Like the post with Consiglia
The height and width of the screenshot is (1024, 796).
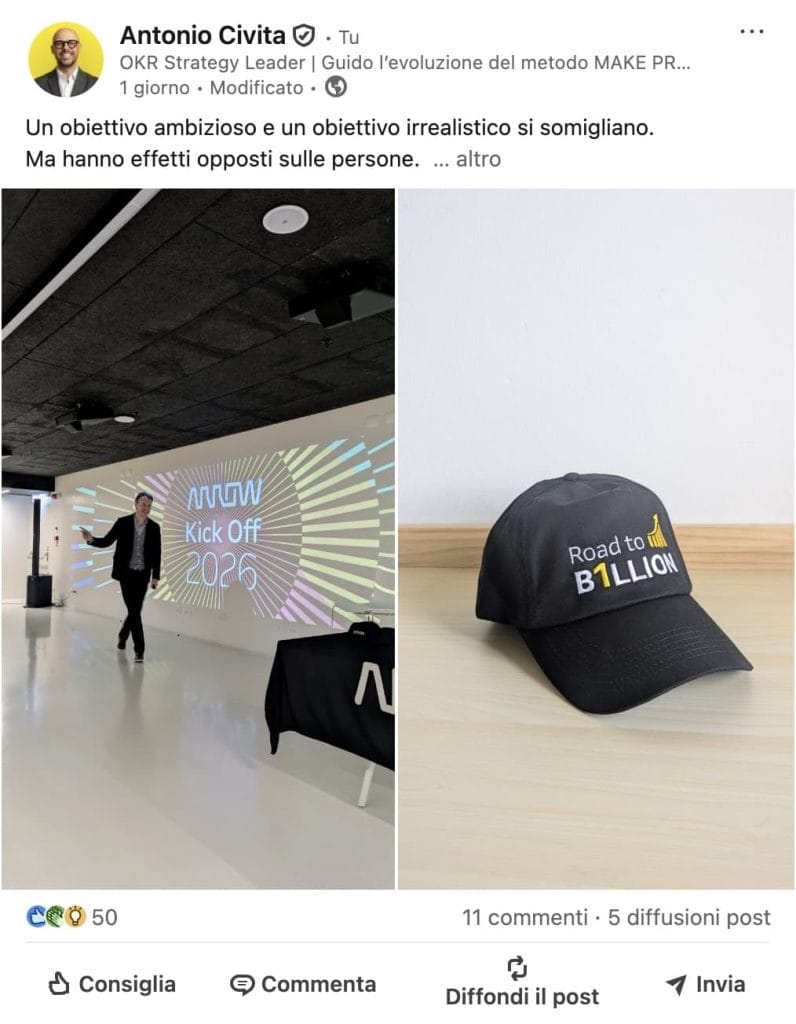pyautogui.click(x=112, y=984)
